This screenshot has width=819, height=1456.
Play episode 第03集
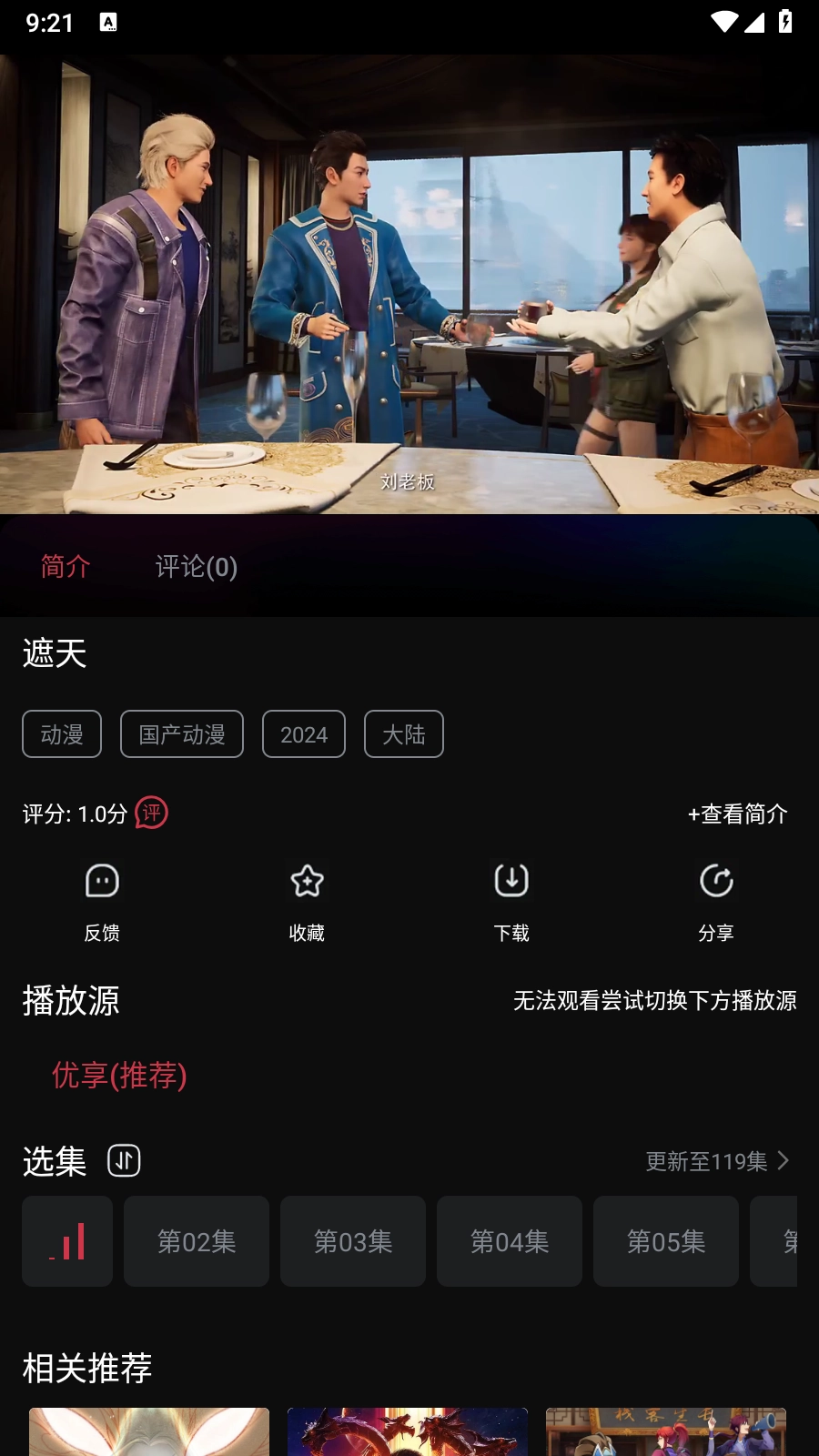pos(353,1241)
